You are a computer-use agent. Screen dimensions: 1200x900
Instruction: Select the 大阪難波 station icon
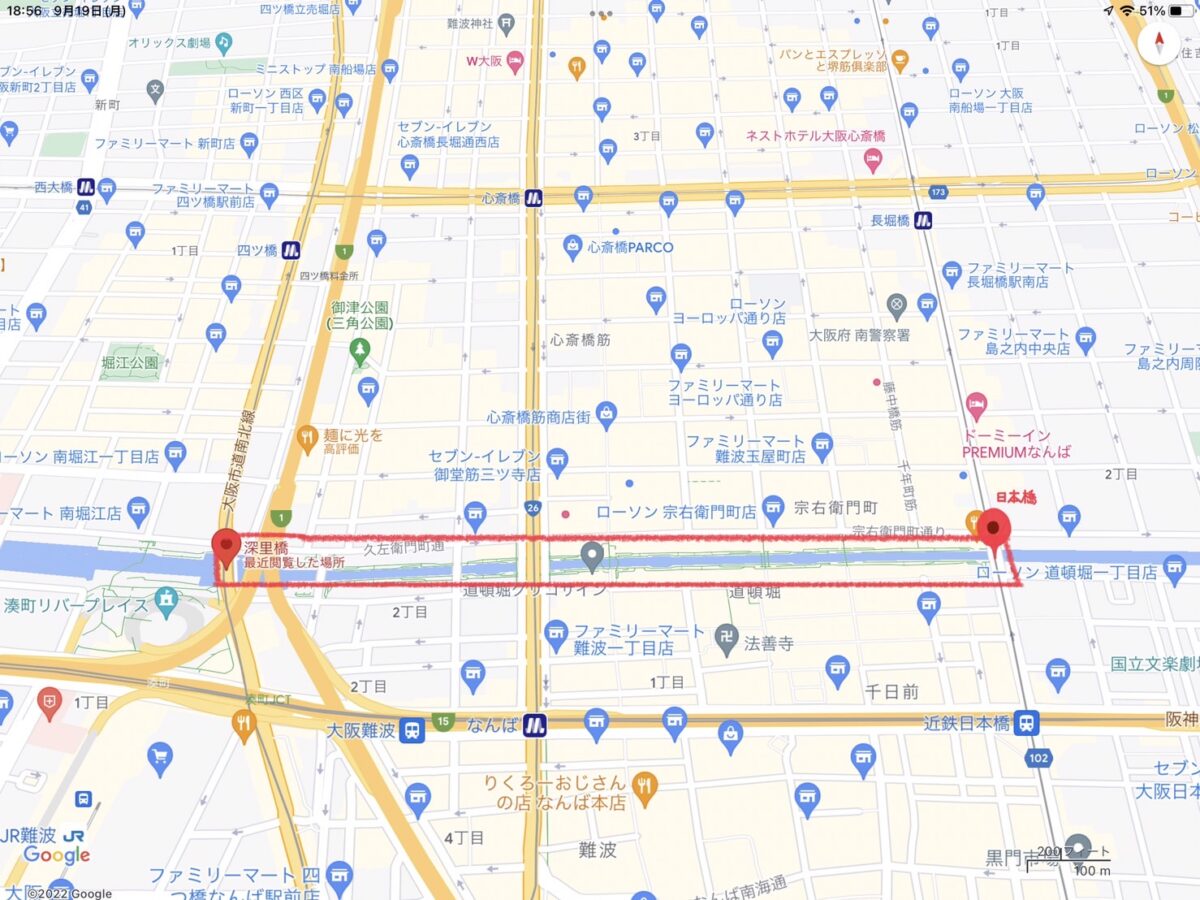[412, 732]
